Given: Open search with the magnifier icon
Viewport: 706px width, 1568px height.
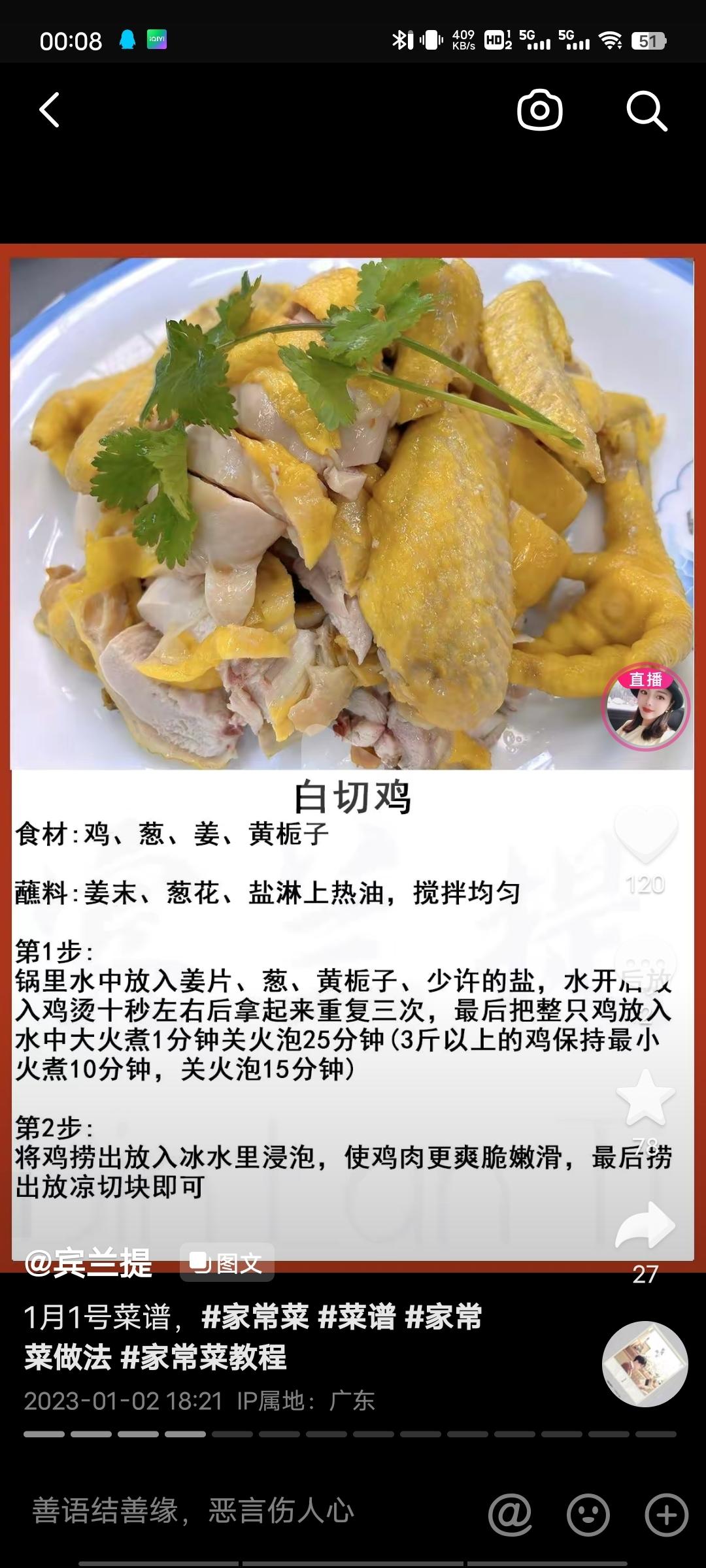Looking at the screenshot, I should click(x=647, y=111).
